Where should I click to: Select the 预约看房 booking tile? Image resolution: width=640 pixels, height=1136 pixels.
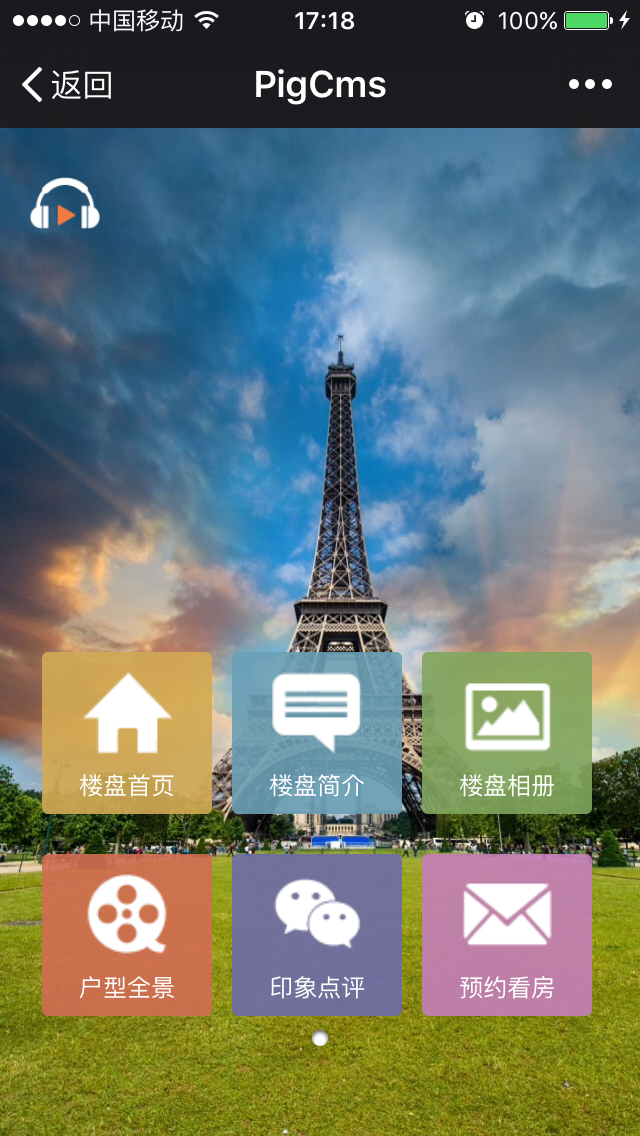[x=507, y=935]
